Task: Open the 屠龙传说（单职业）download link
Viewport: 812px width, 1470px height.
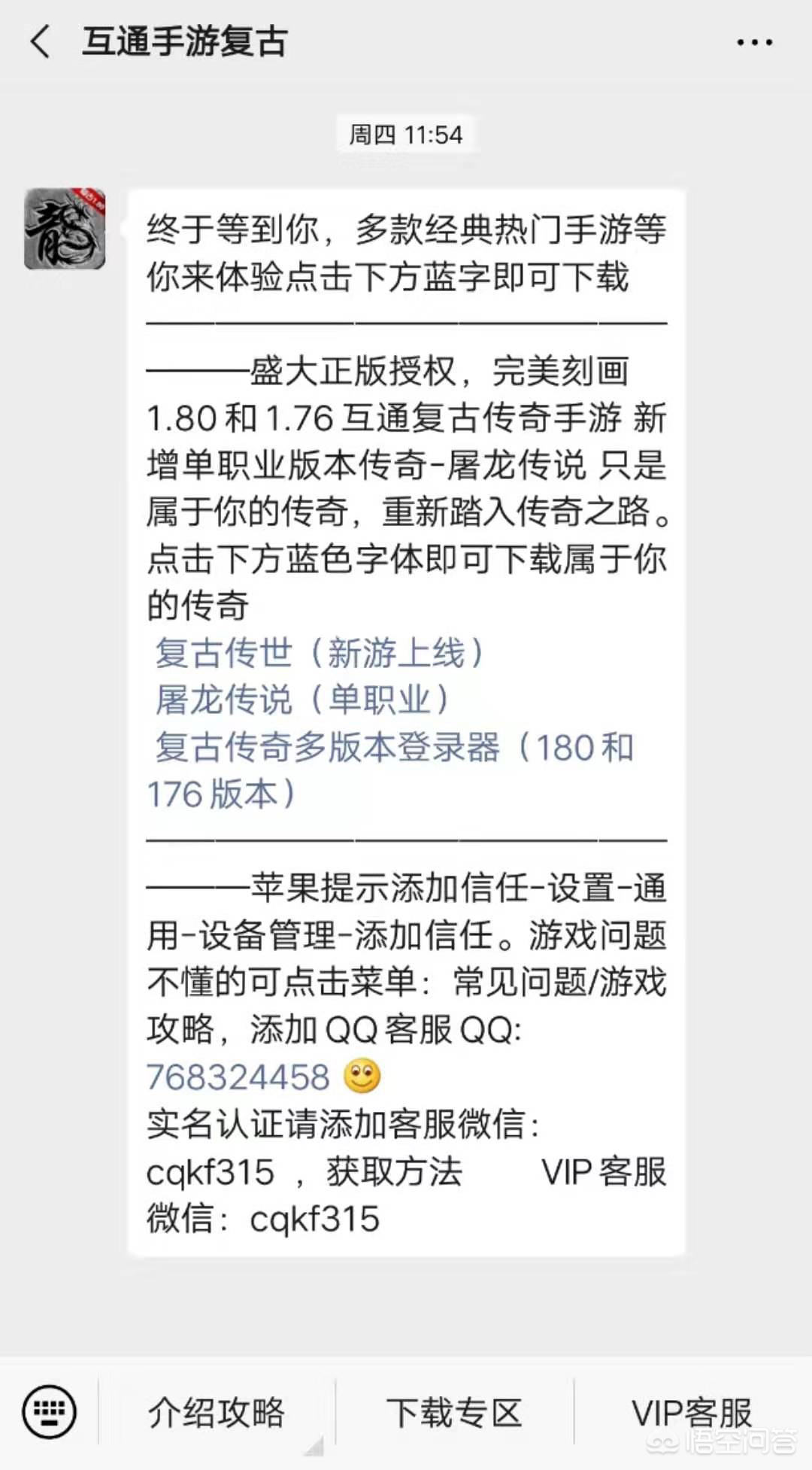Action: coord(302,700)
